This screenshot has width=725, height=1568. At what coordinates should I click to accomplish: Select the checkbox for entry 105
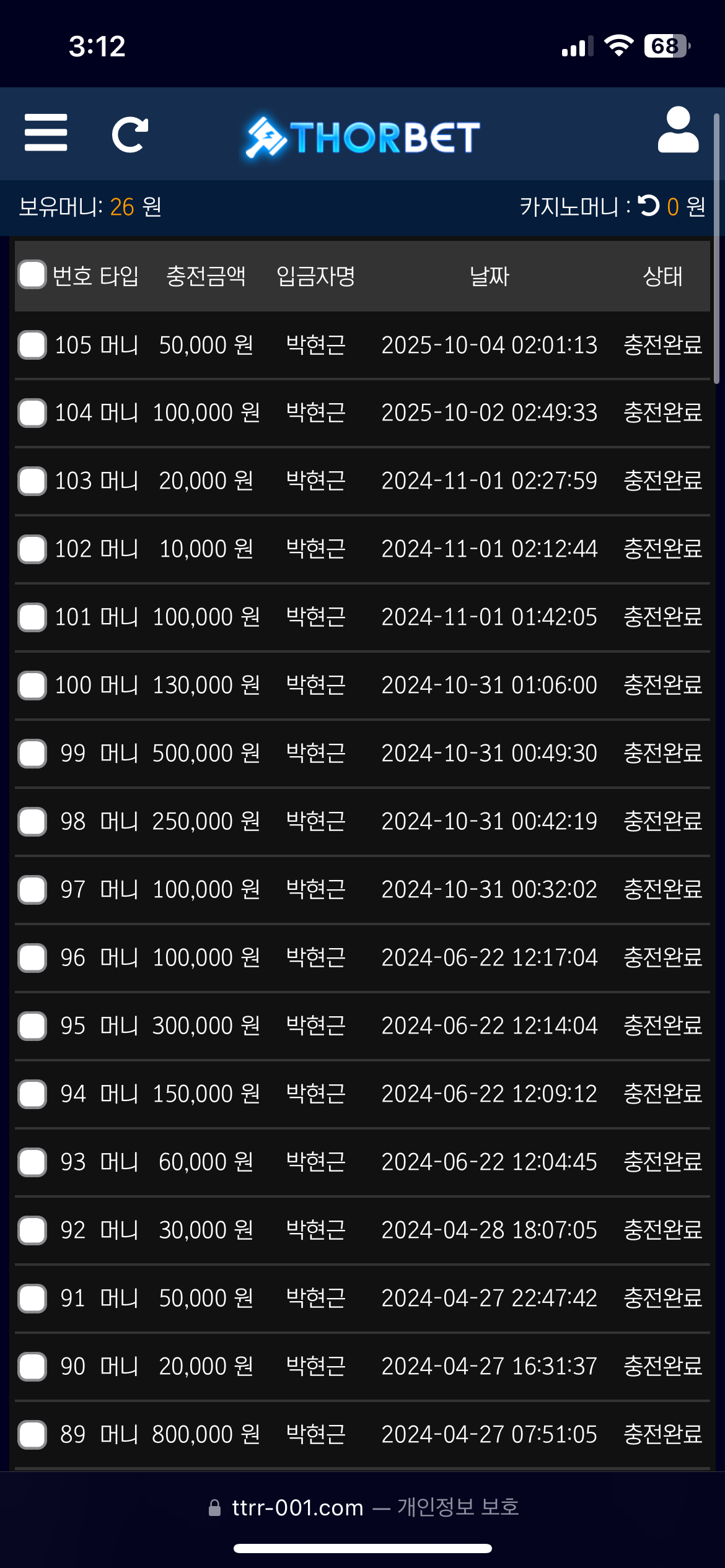click(32, 345)
